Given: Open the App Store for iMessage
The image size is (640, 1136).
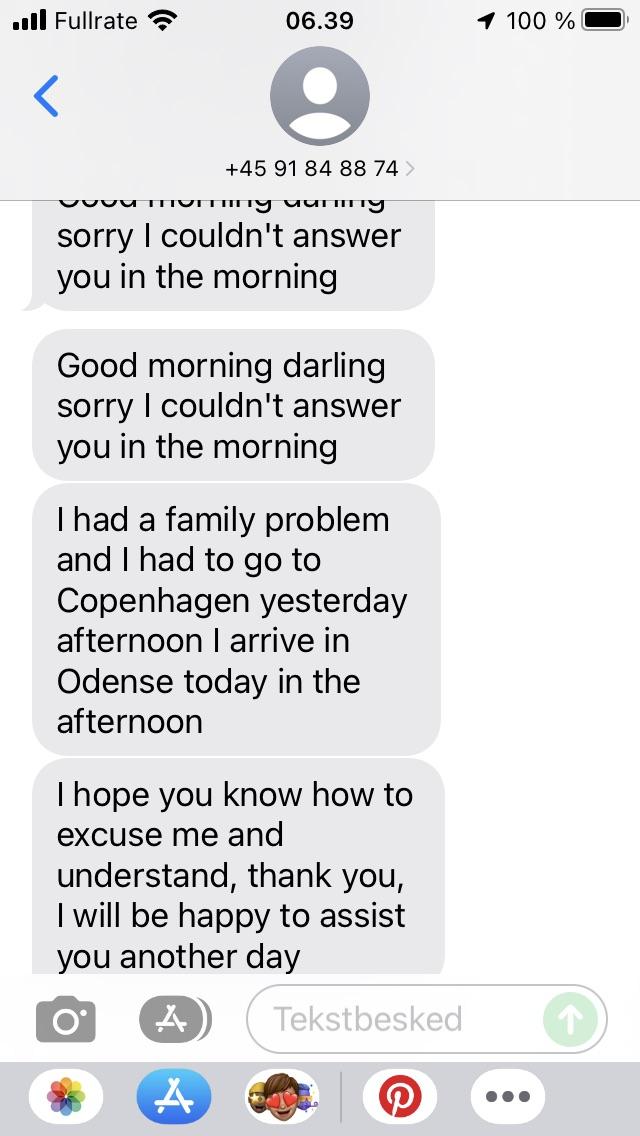Looking at the screenshot, I should tap(174, 1096).
